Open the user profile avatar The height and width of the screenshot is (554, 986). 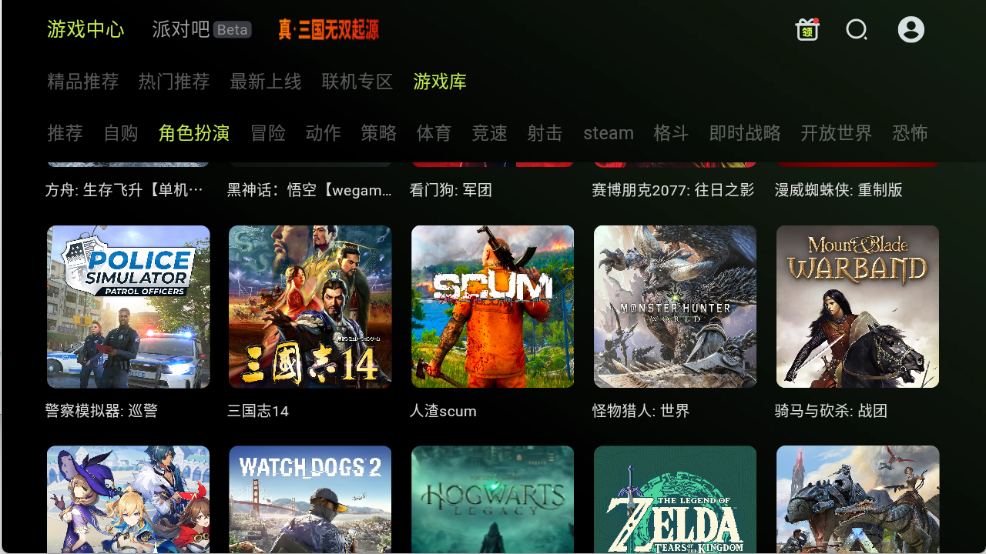910,30
